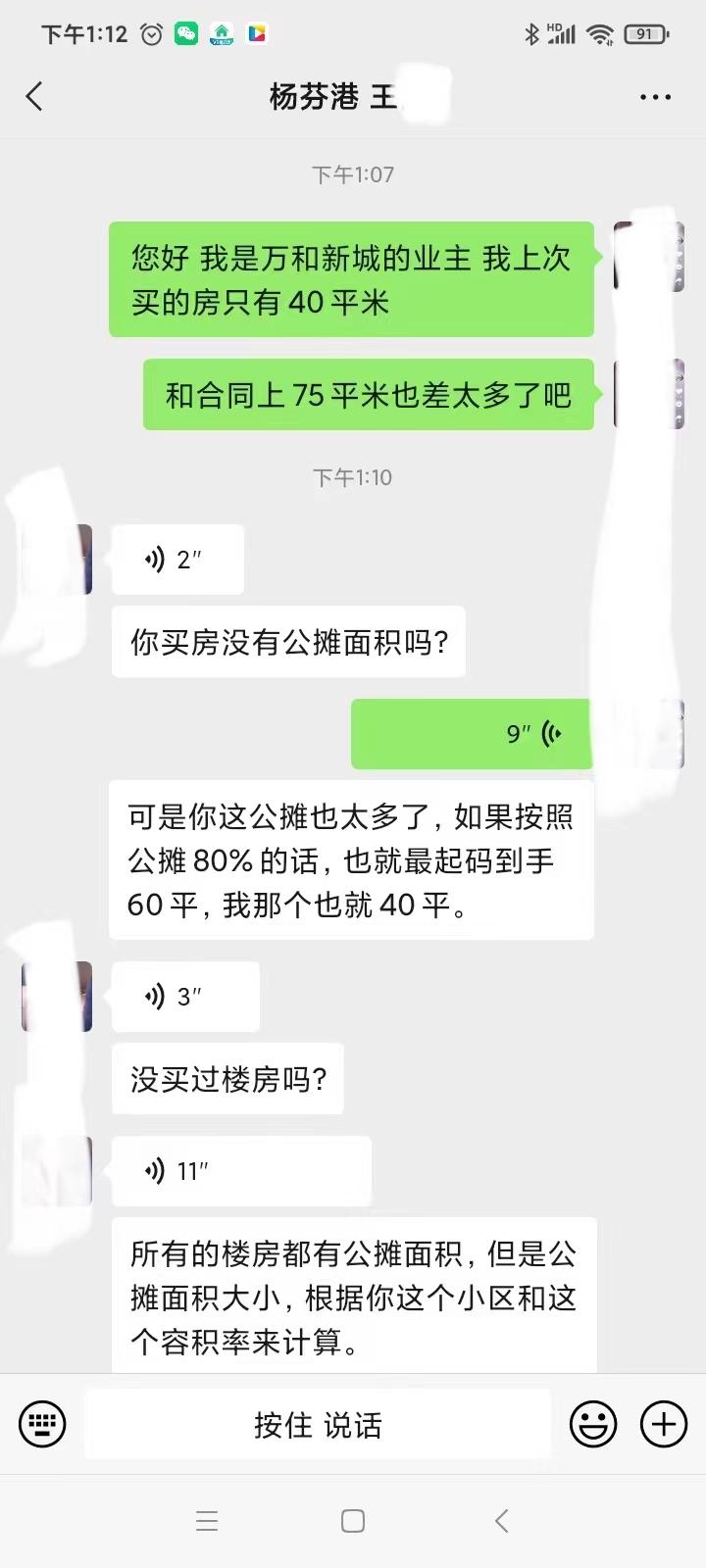This screenshot has width=706, height=1568.
Task: Open the recent apps view
Action: click(207, 1521)
